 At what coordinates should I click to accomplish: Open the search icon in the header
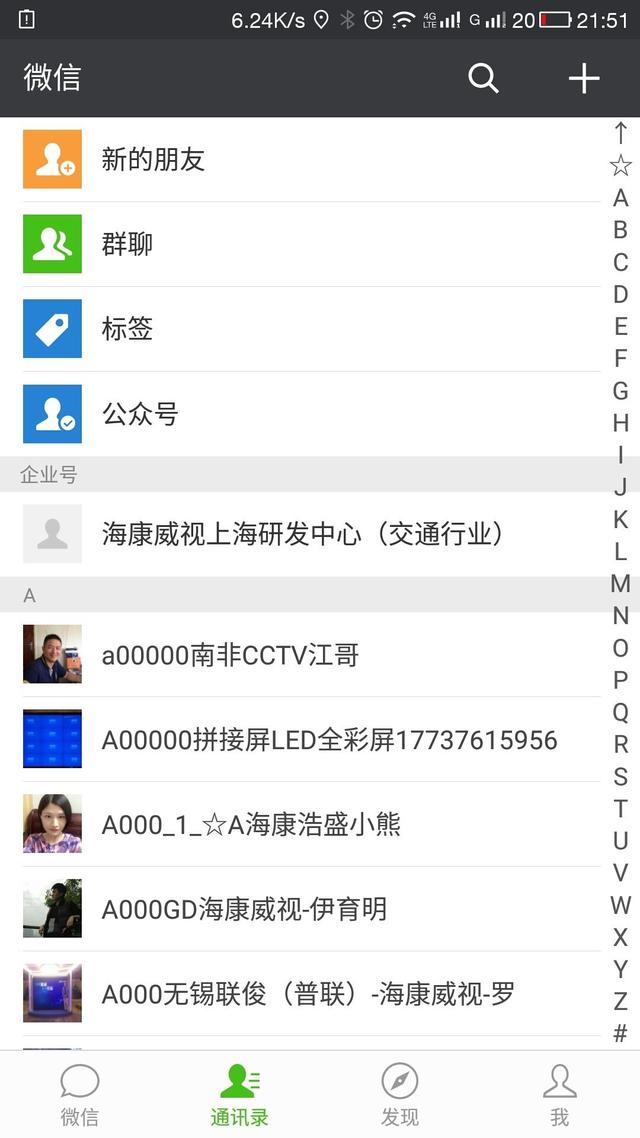[483, 78]
